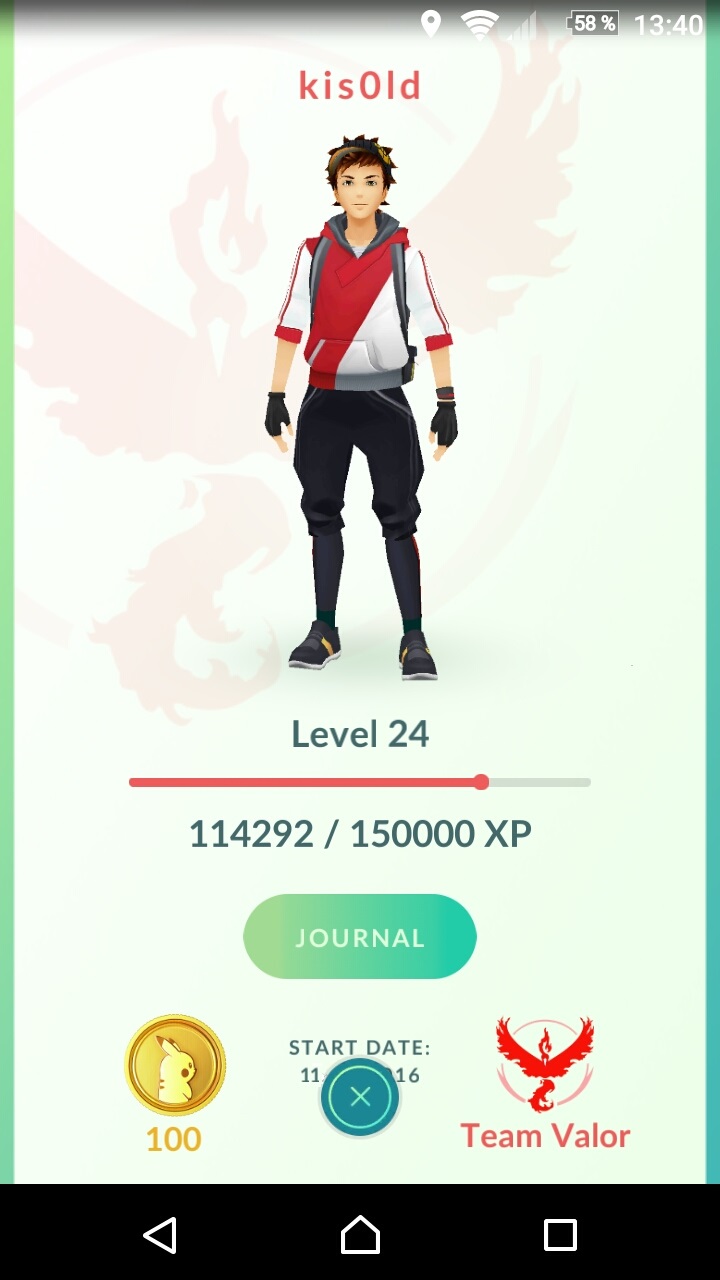720x1280 pixels.
Task: Tap the trainer avatar to customize
Action: click(362, 408)
